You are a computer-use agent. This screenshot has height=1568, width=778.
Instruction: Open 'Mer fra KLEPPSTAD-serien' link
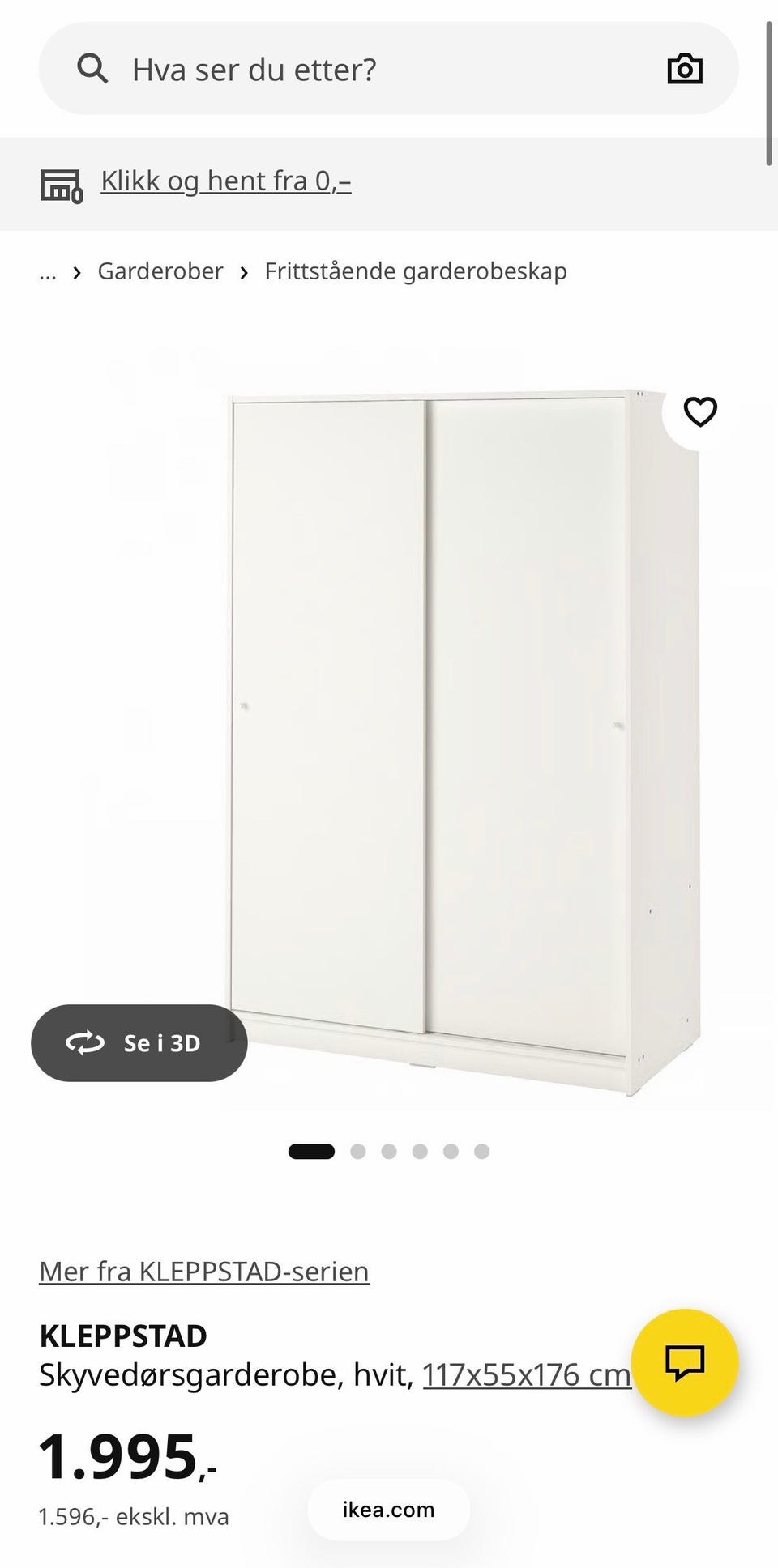[x=204, y=1272]
